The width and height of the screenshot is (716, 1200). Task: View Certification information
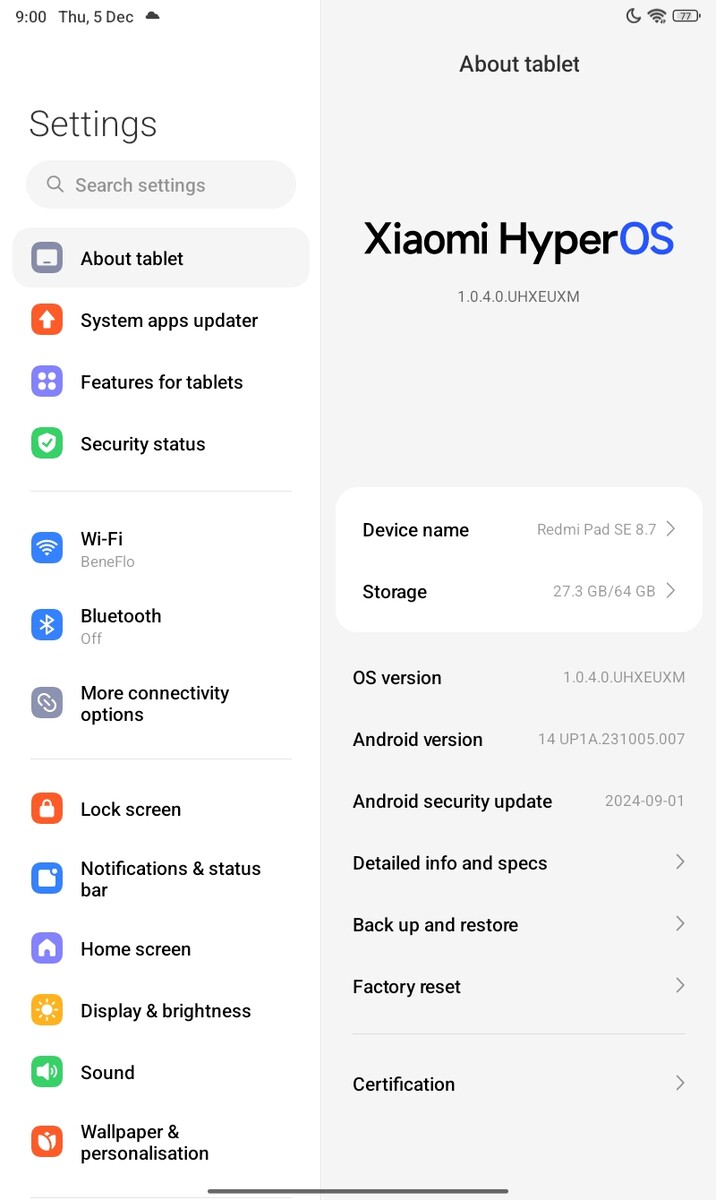518,1084
